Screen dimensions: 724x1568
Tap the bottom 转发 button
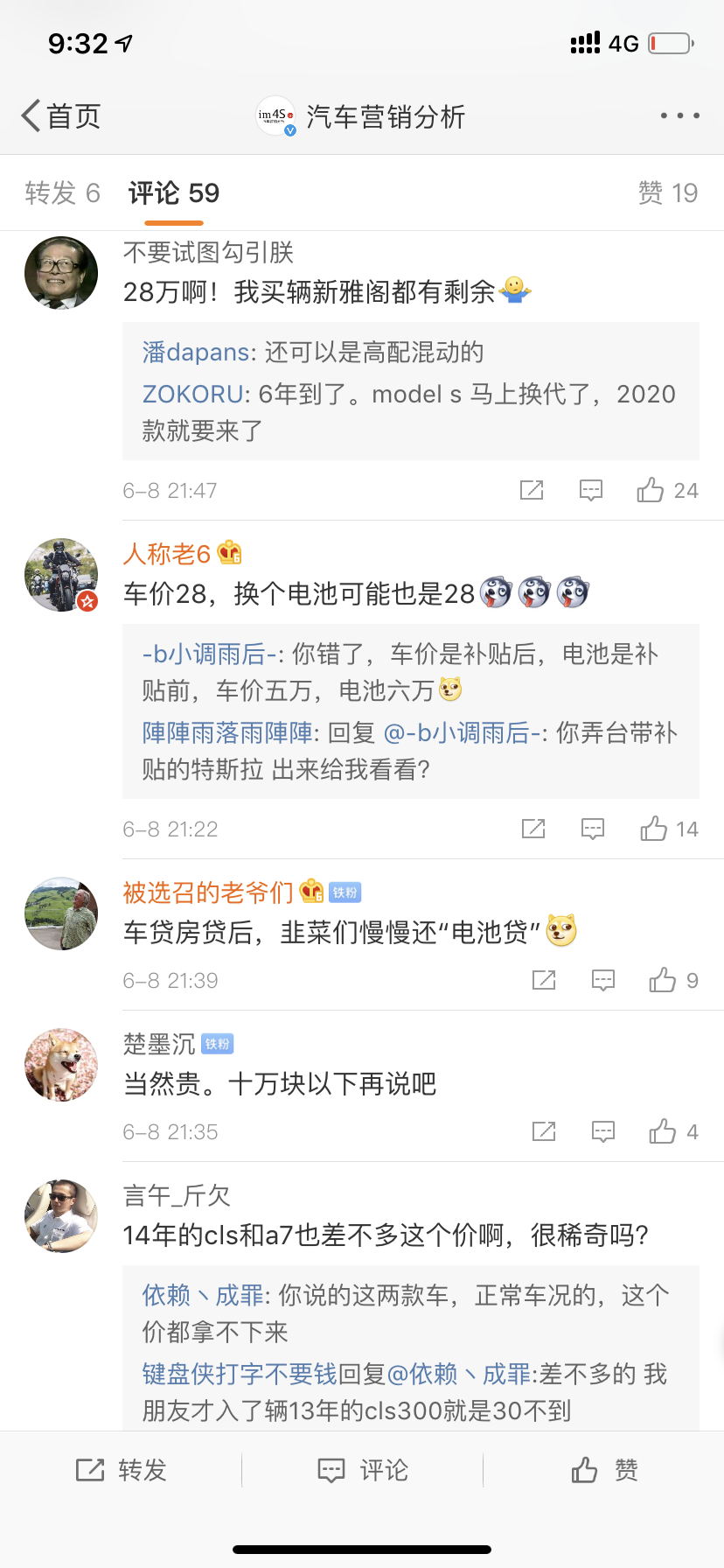pyautogui.click(x=121, y=1470)
